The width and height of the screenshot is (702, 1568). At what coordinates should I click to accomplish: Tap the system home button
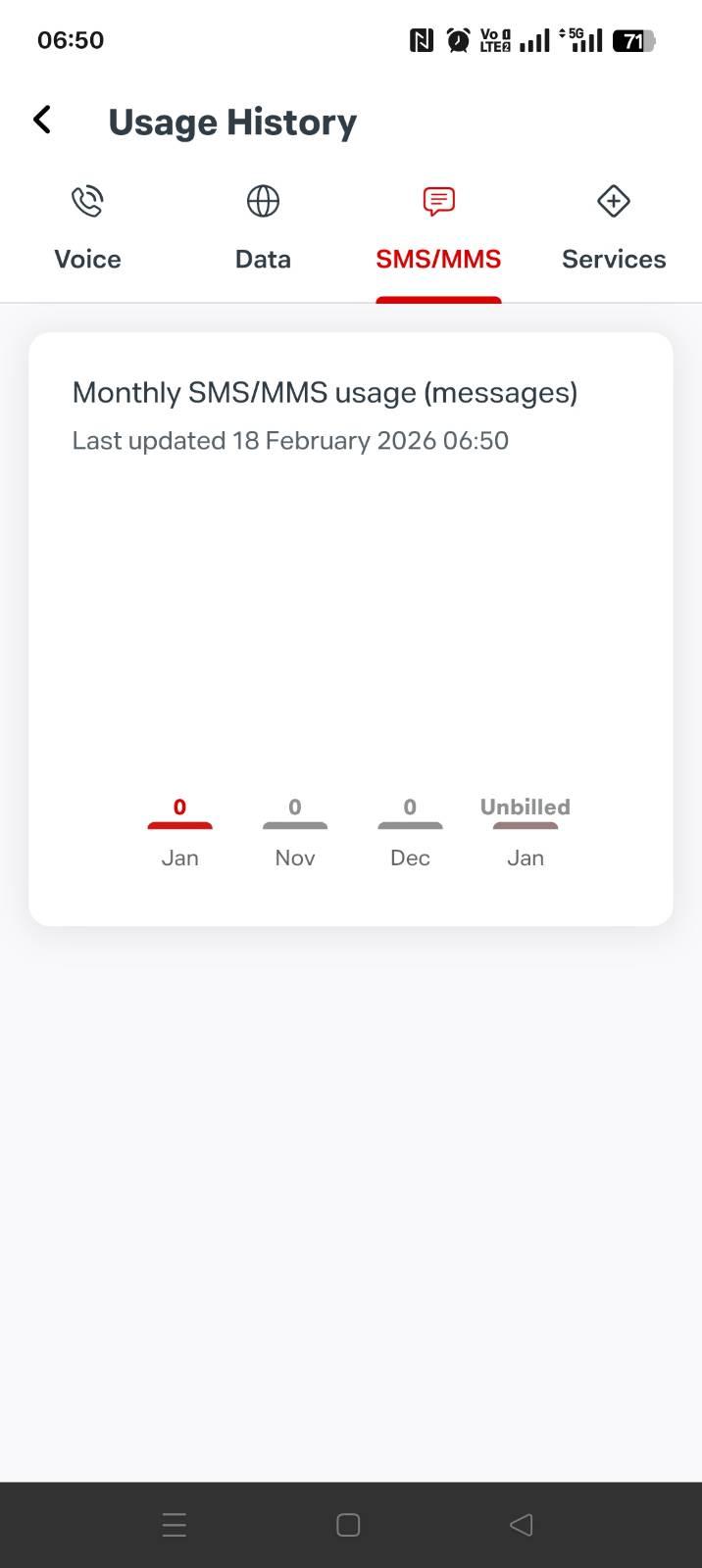pyautogui.click(x=348, y=1525)
